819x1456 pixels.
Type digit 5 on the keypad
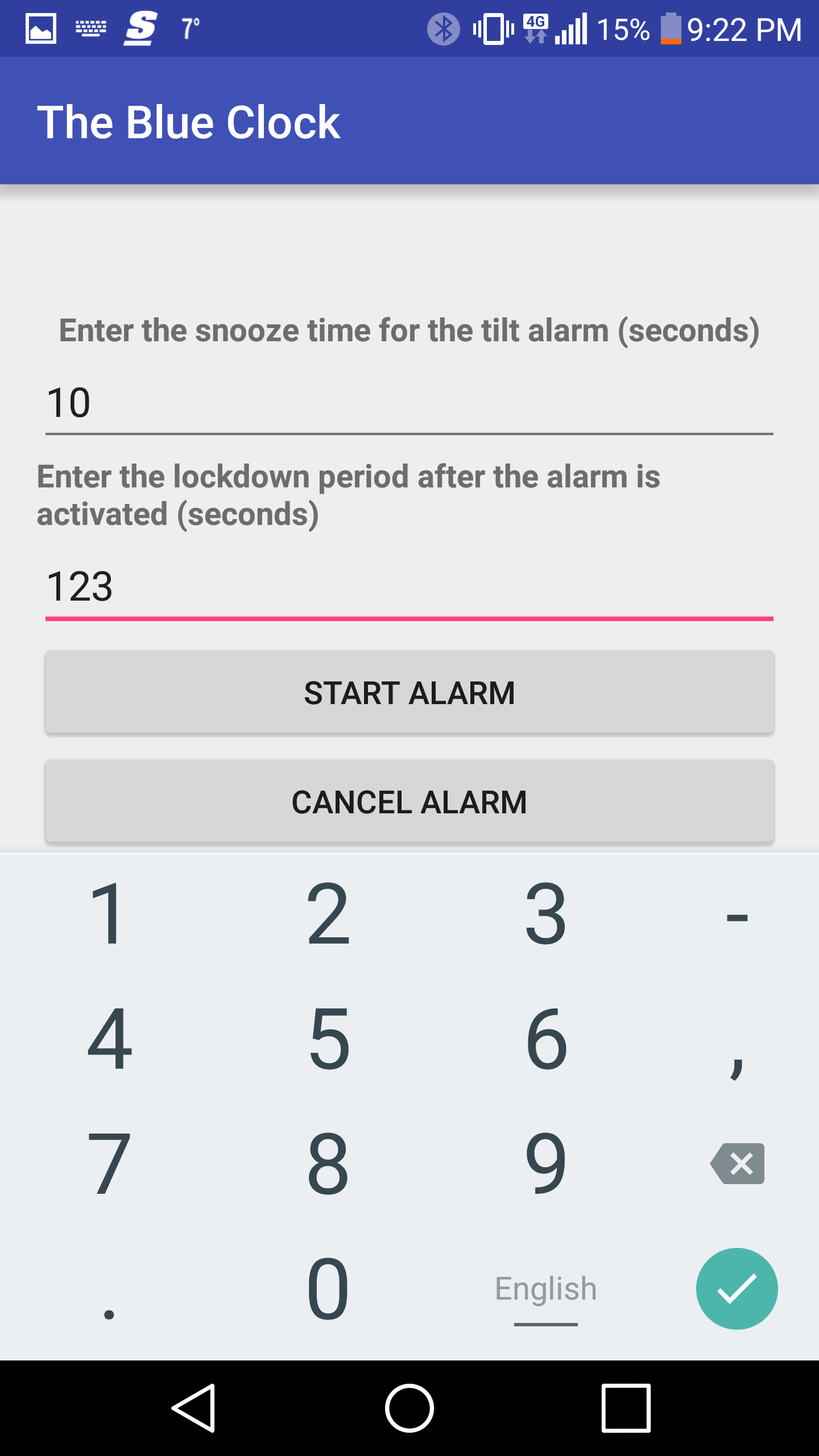pyautogui.click(x=329, y=1038)
